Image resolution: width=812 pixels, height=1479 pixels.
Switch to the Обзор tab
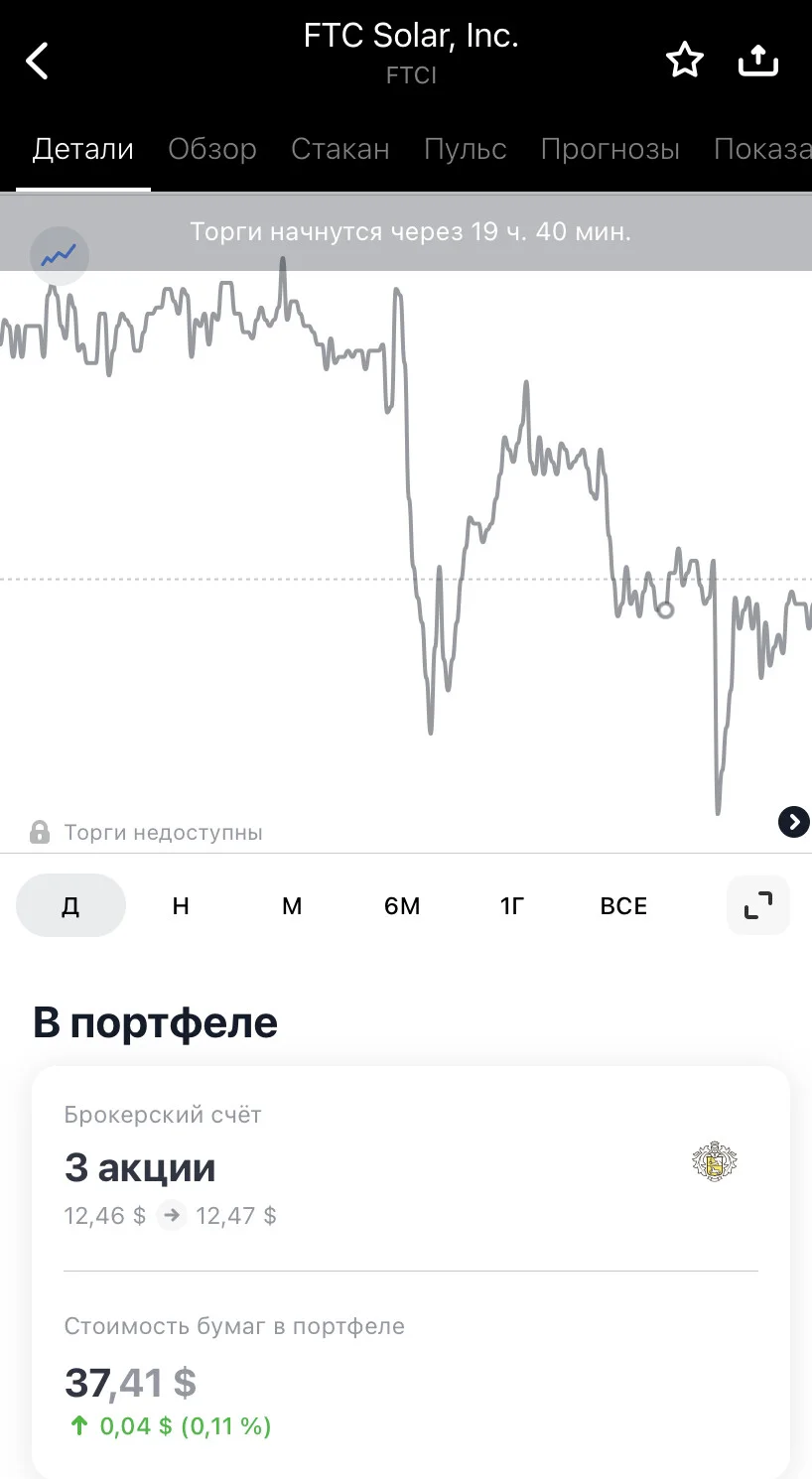pyautogui.click(x=212, y=149)
